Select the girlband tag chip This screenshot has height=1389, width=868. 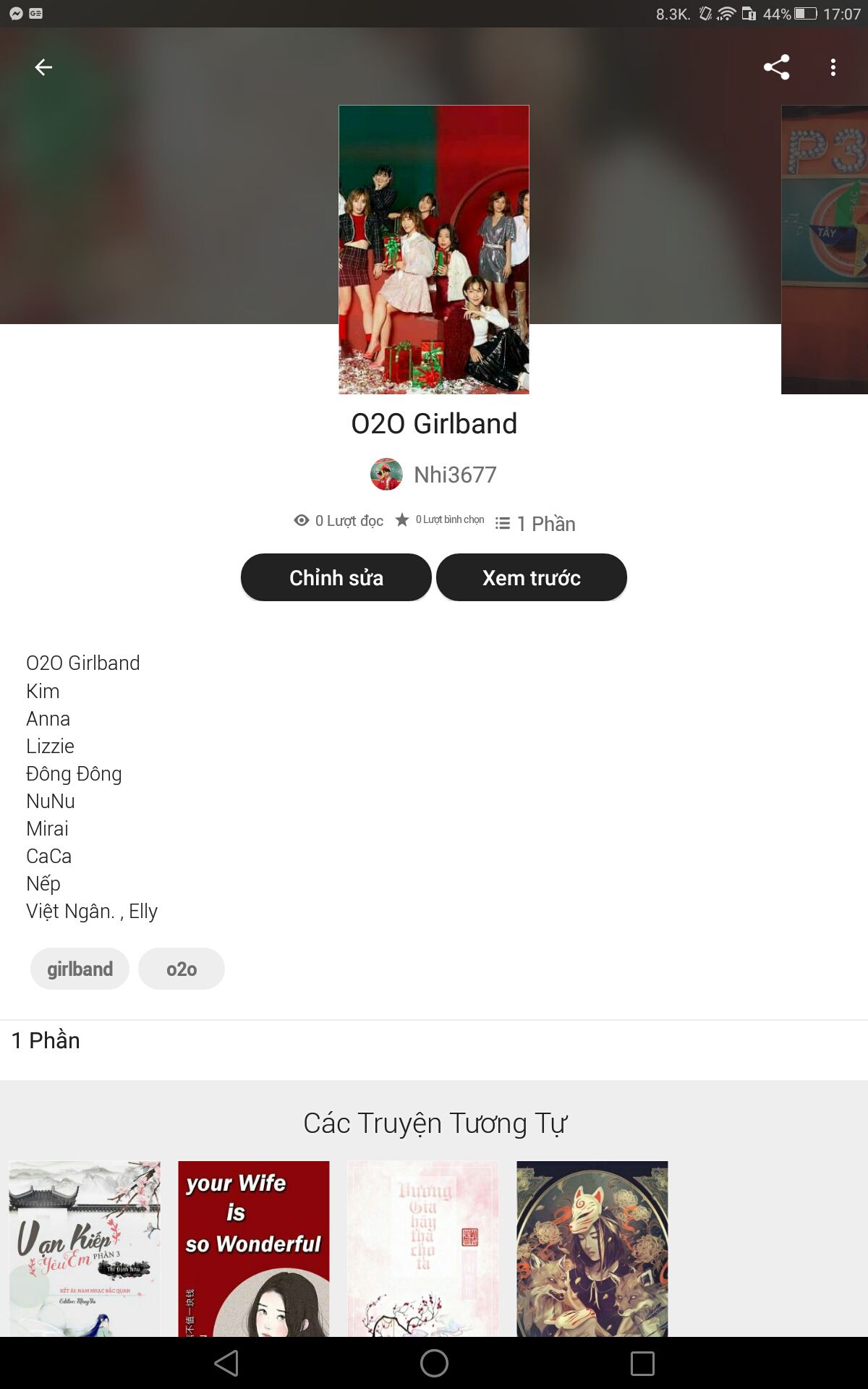point(80,969)
